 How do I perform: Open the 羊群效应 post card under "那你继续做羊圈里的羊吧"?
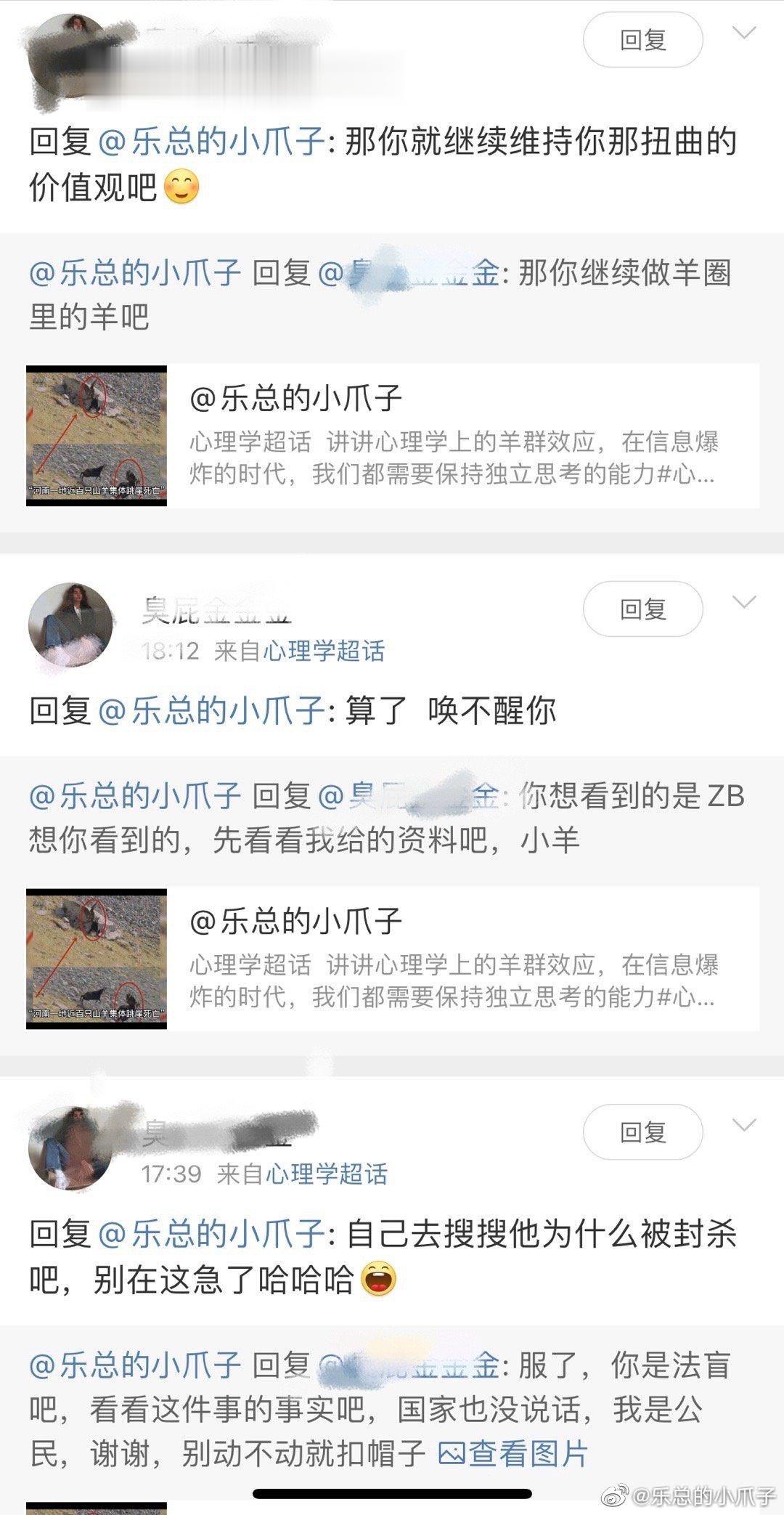[x=392, y=436]
